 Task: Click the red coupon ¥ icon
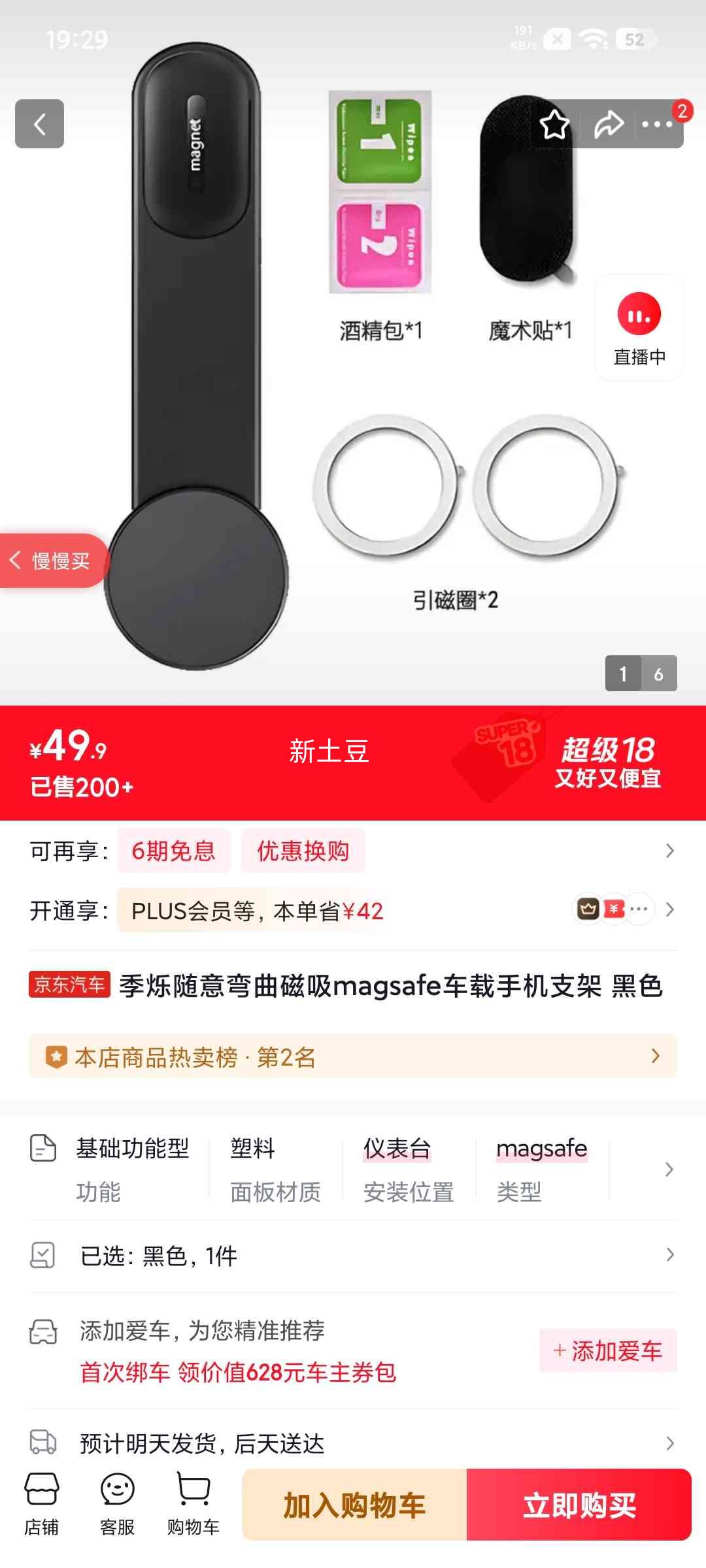coord(613,909)
